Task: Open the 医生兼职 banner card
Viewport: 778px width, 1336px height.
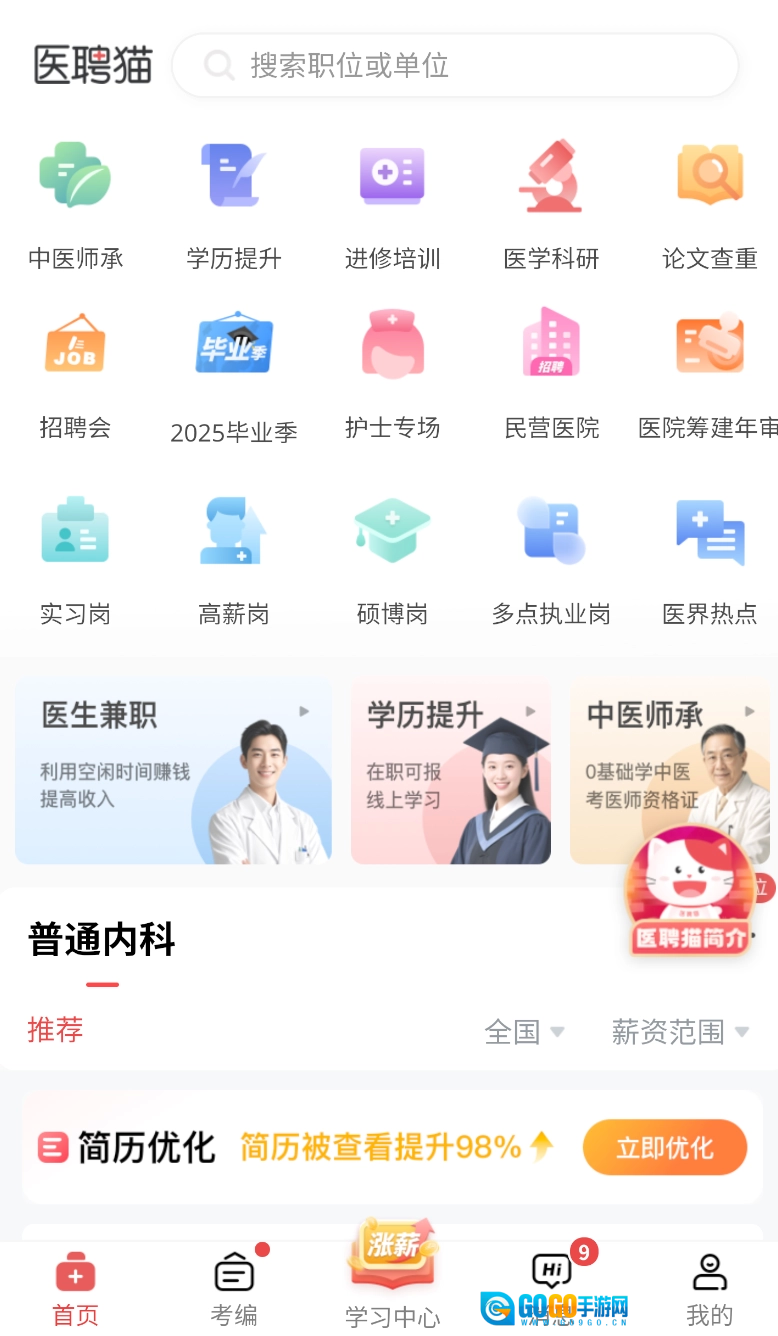Action: click(173, 770)
